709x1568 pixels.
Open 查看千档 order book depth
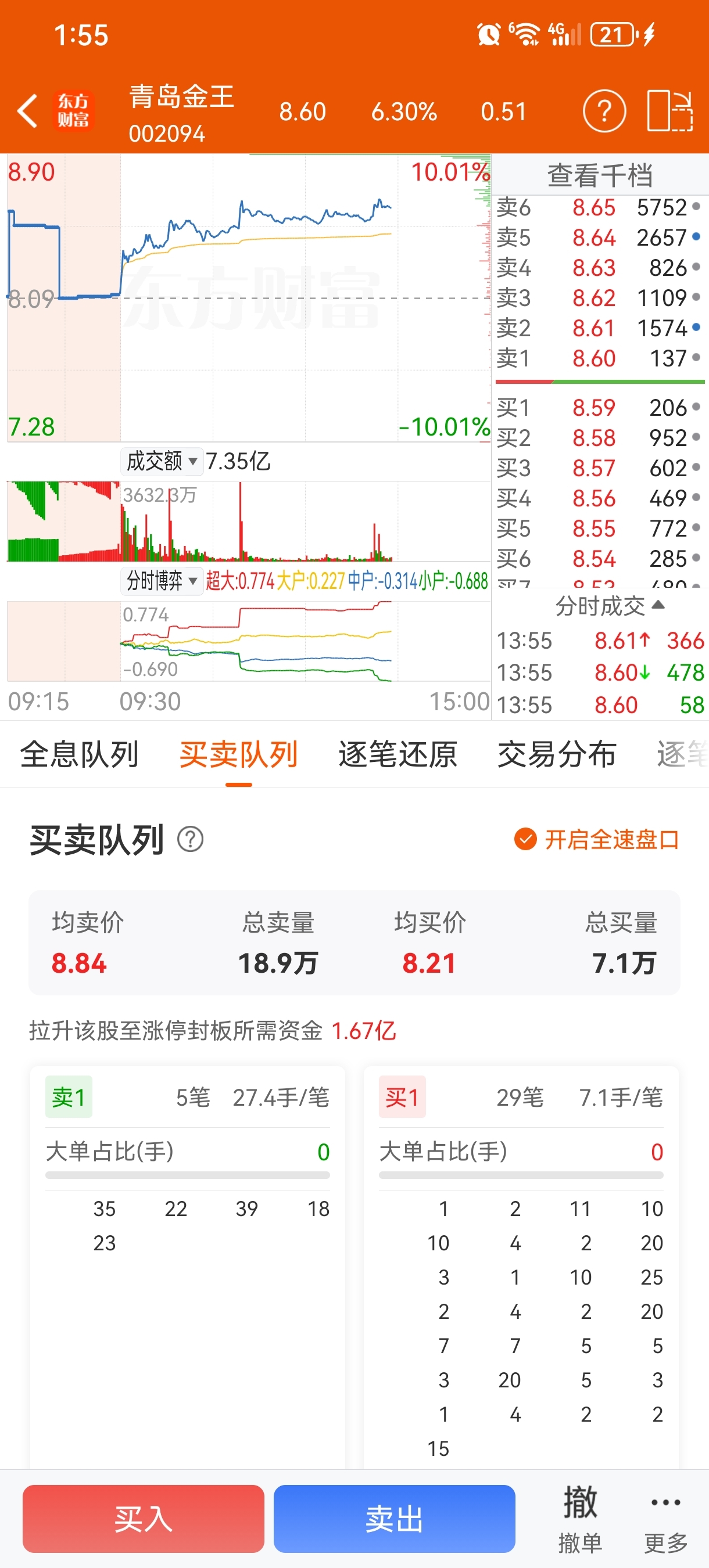[600, 175]
